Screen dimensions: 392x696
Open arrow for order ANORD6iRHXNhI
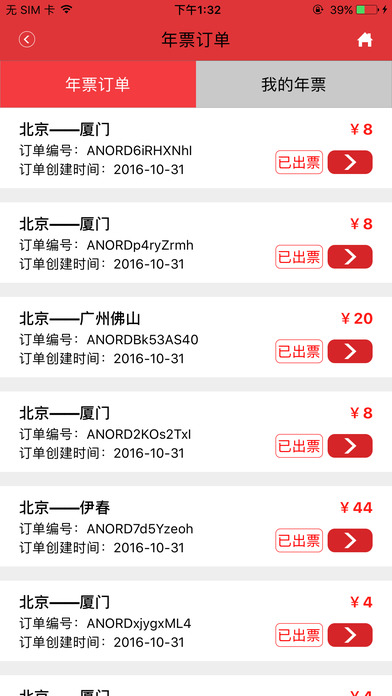click(350, 162)
